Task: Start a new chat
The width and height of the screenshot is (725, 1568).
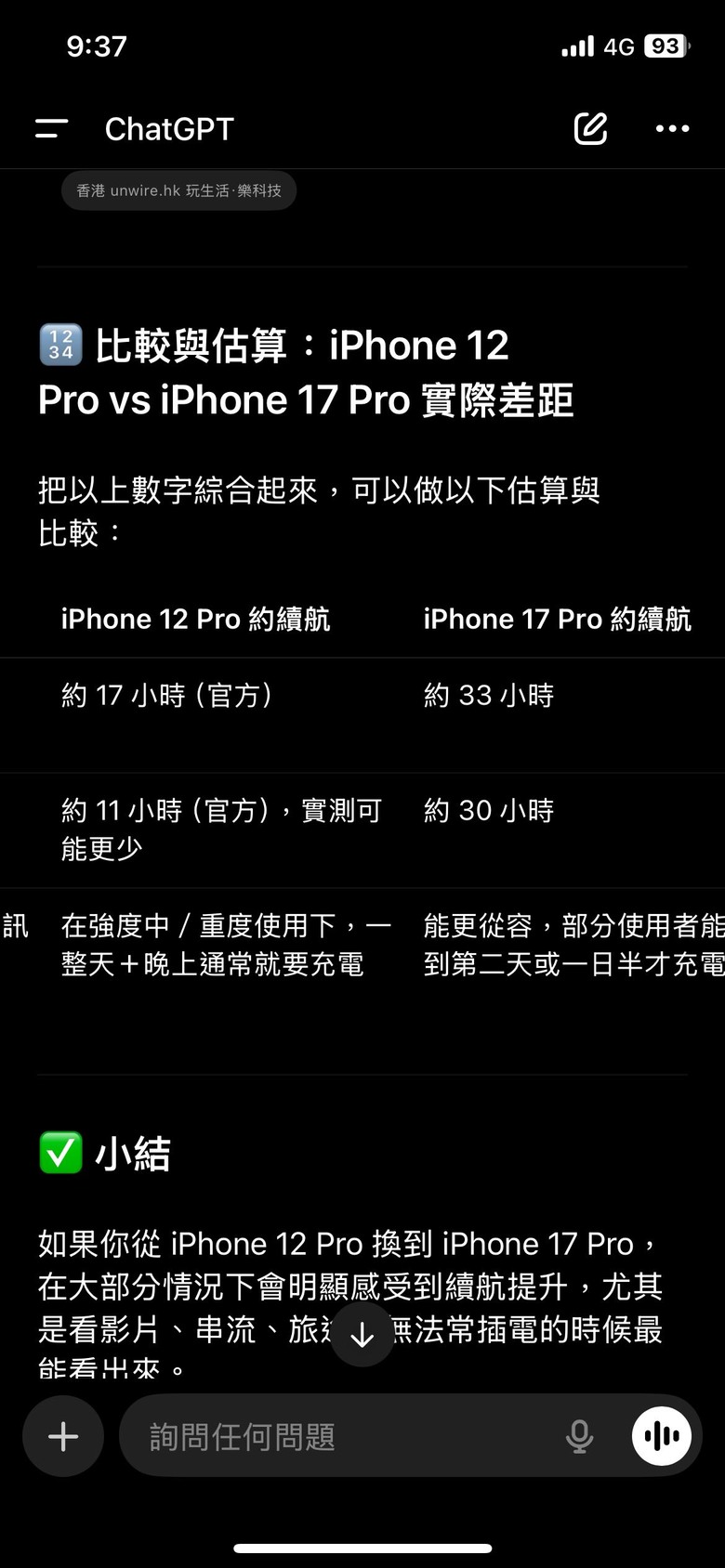Action: point(590,129)
